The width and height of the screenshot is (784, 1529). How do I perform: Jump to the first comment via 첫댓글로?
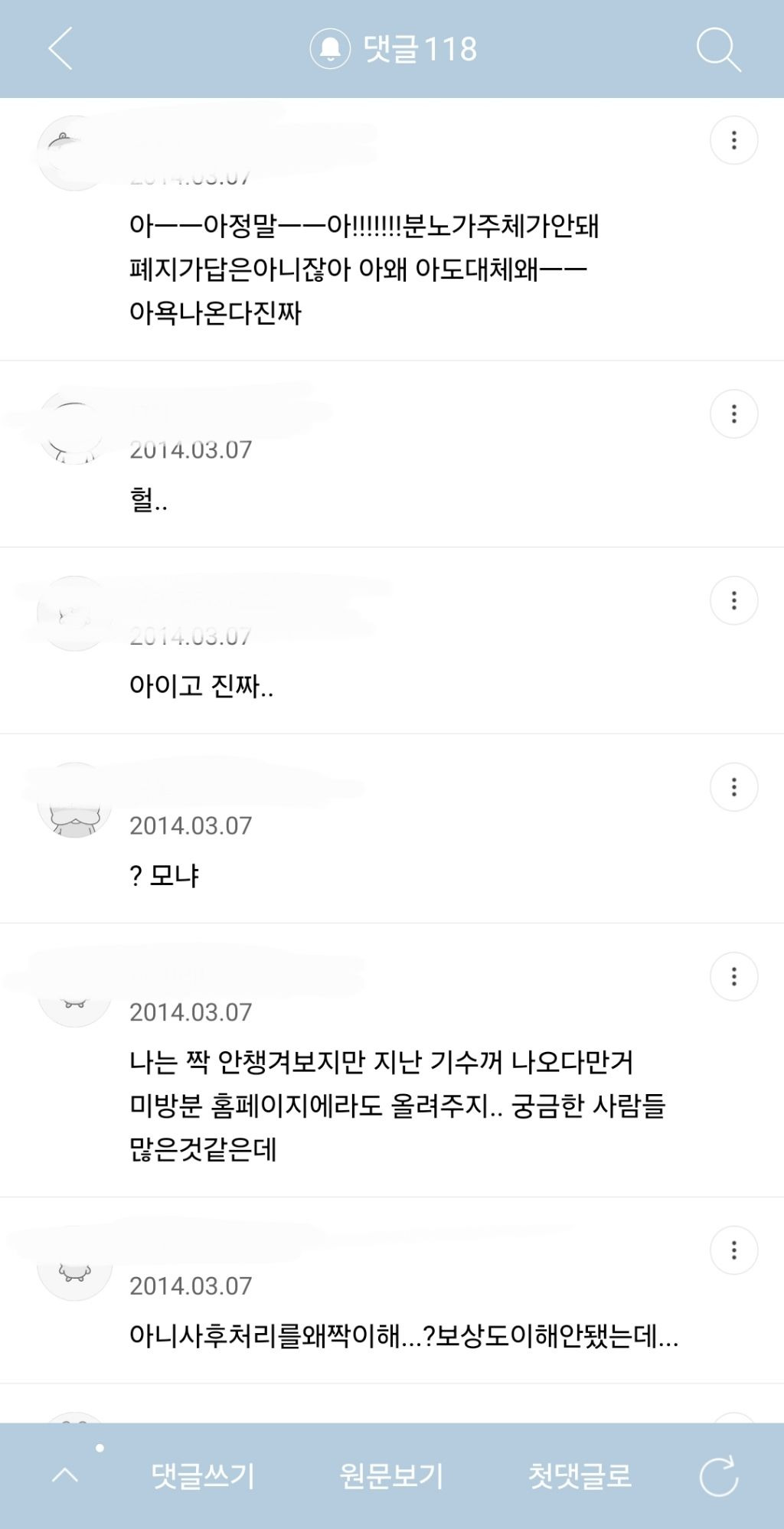coord(580,1475)
